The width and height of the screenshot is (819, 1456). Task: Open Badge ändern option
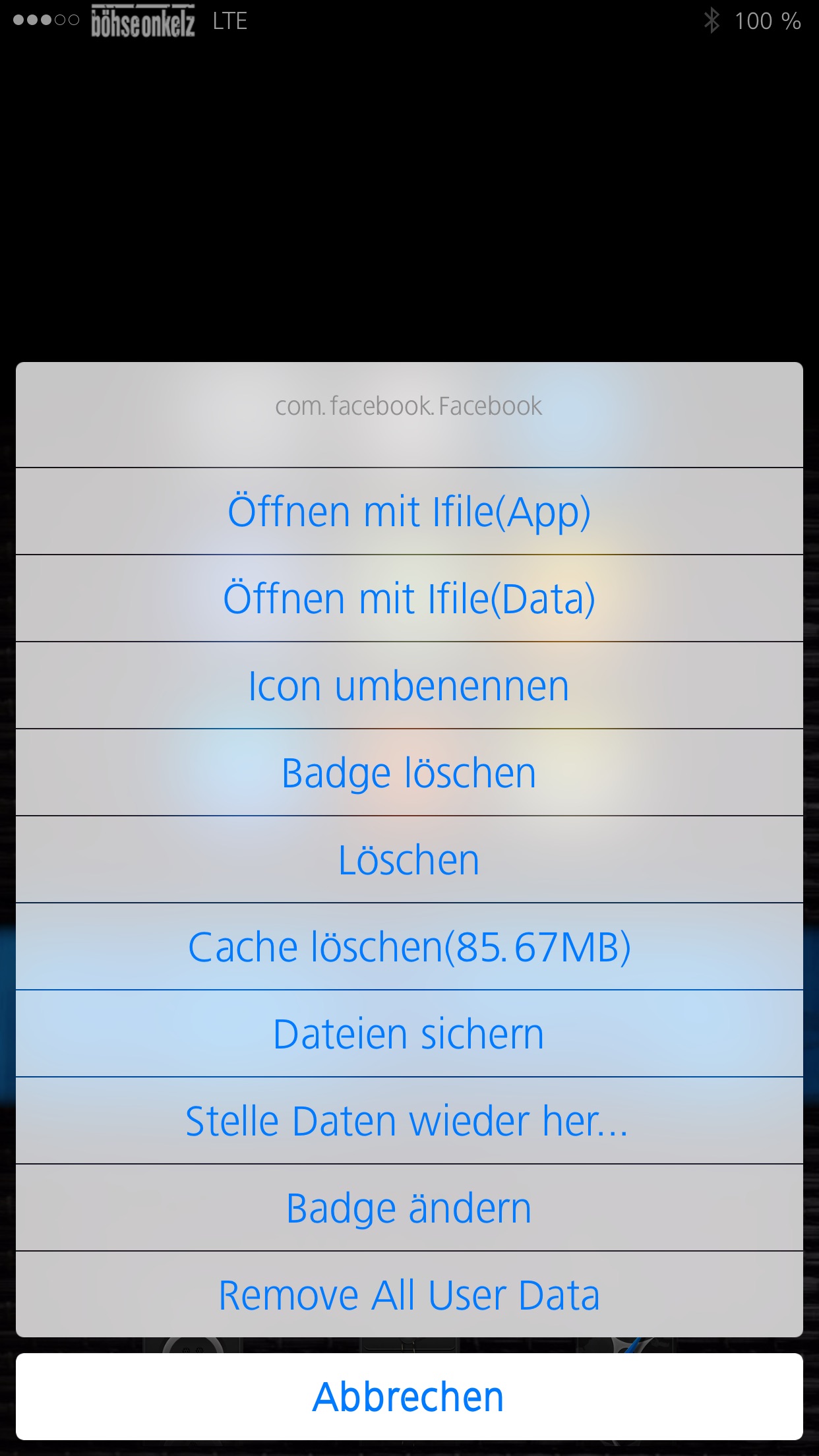[409, 1208]
